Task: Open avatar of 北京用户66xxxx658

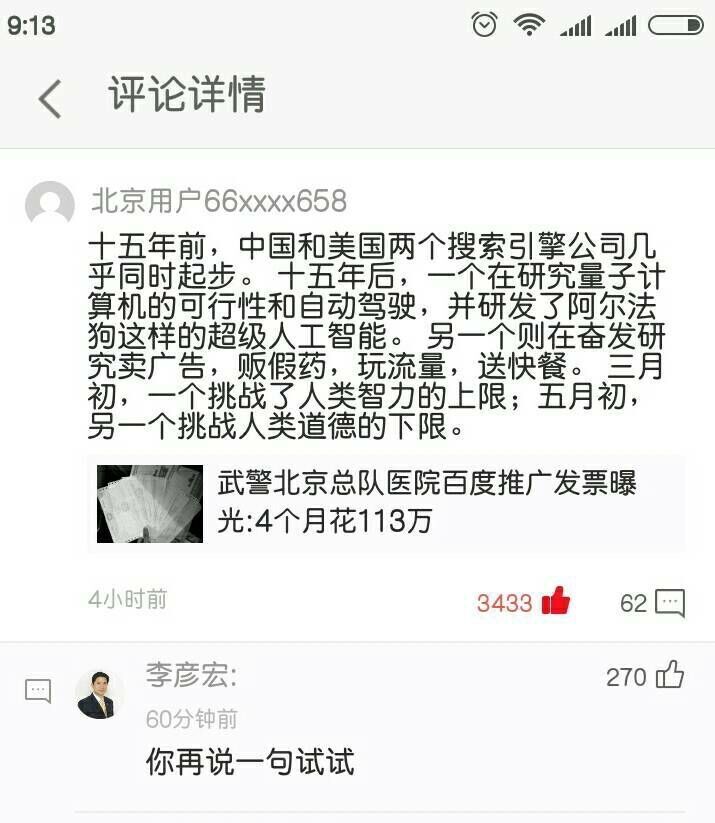Action: point(50,206)
